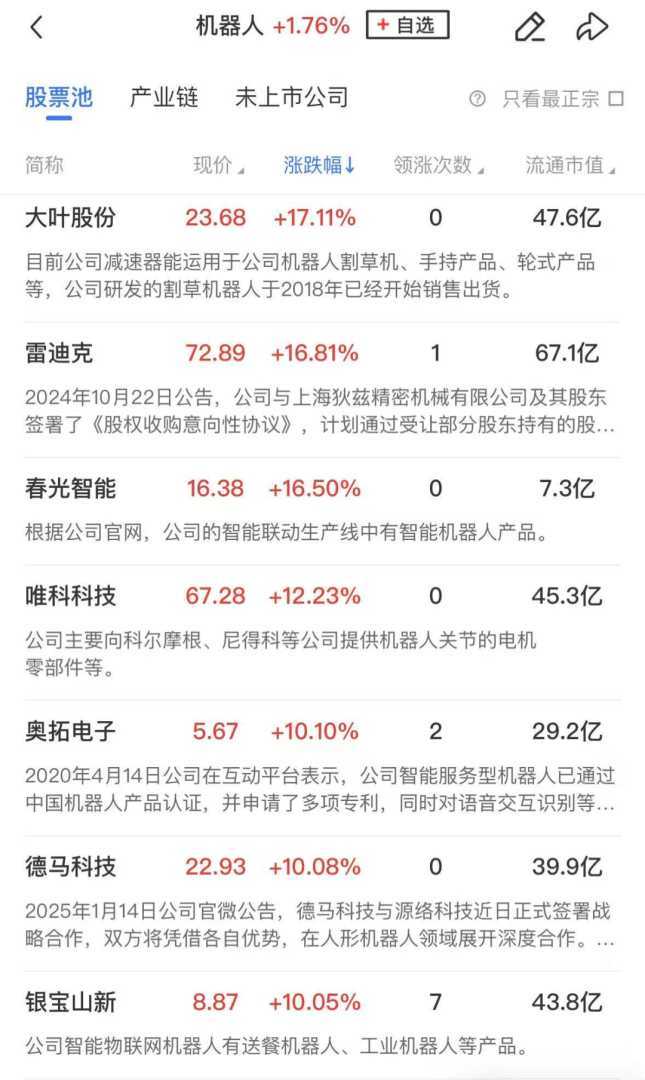Open the help question mark icon
The height and width of the screenshot is (1080, 645).
[477, 99]
